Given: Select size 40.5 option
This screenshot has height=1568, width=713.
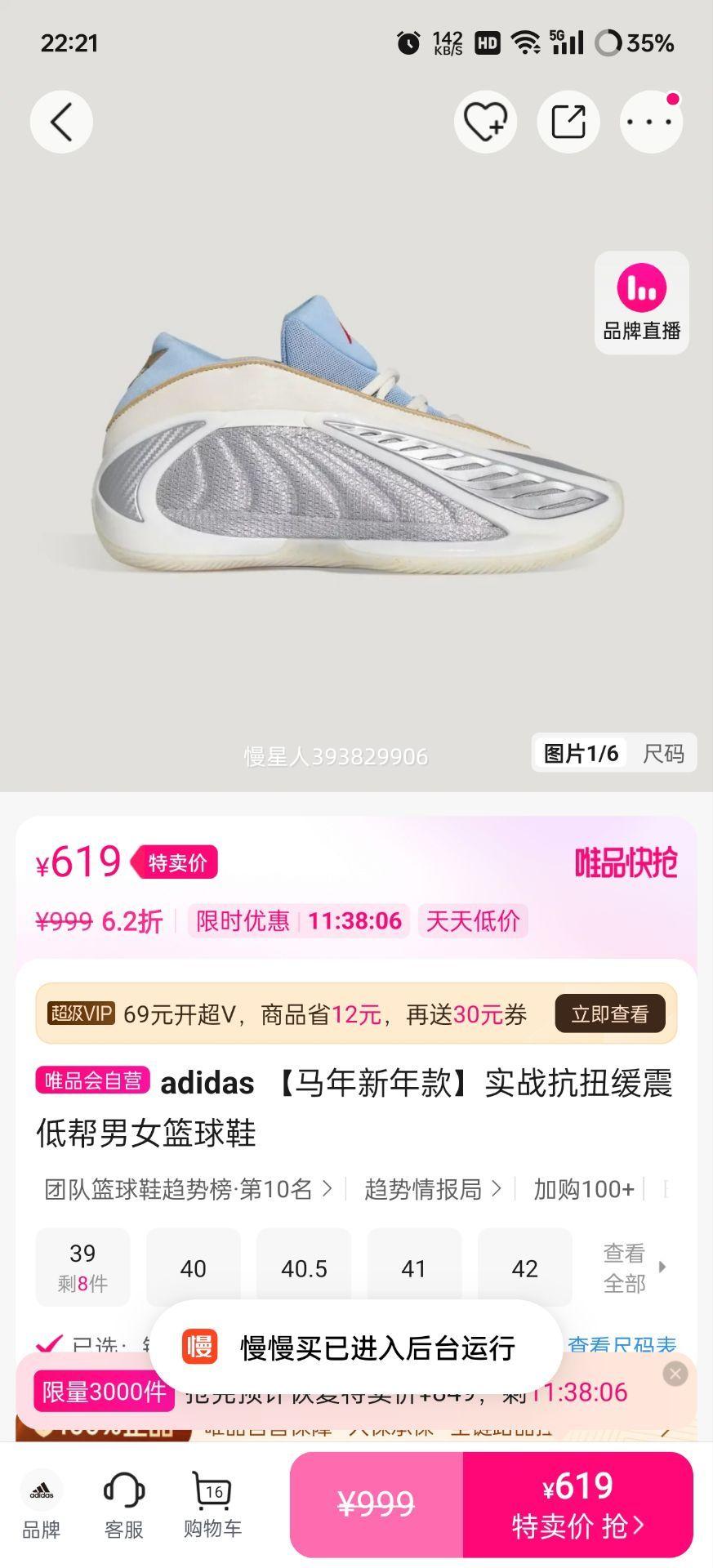Looking at the screenshot, I should [304, 1267].
